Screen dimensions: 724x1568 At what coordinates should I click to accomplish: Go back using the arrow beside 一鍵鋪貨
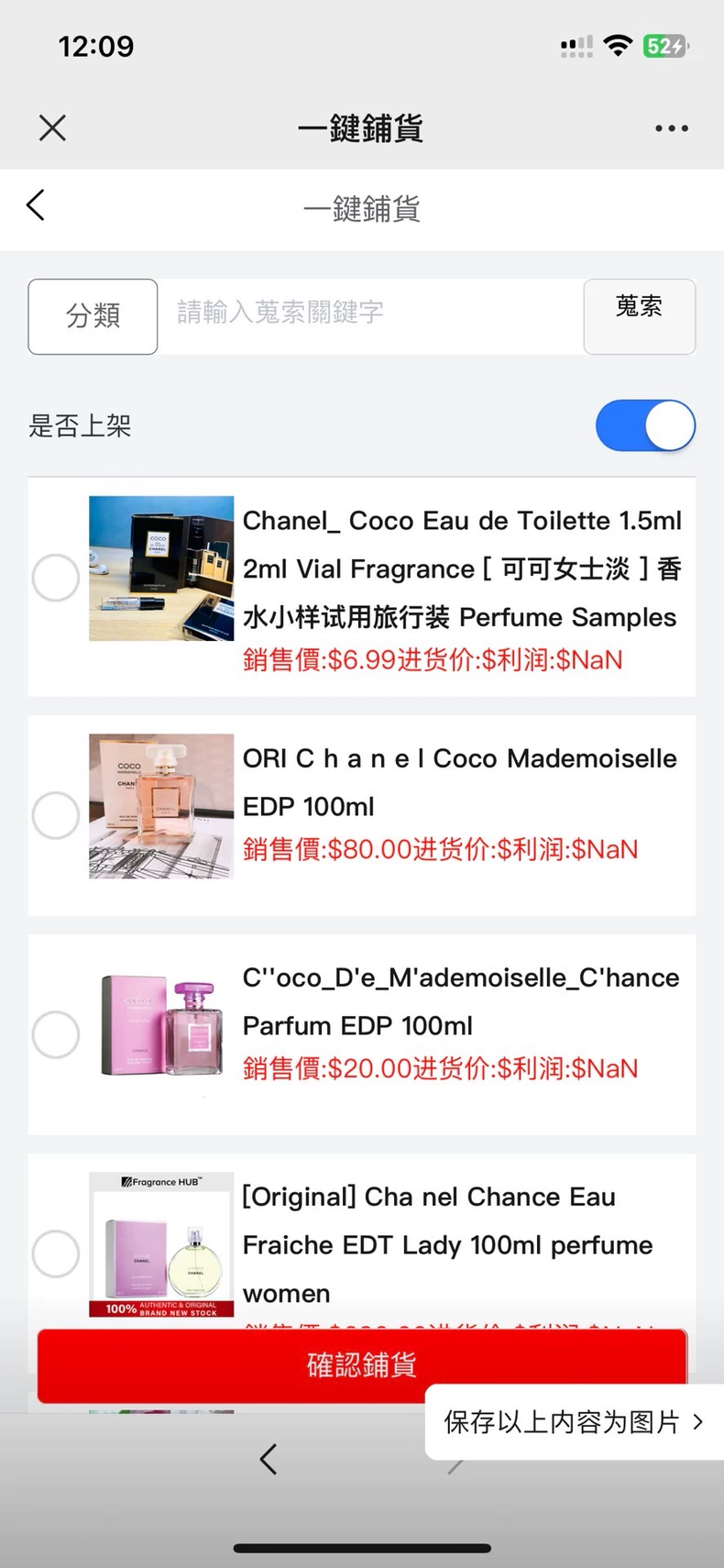pyautogui.click(x=36, y=204)
